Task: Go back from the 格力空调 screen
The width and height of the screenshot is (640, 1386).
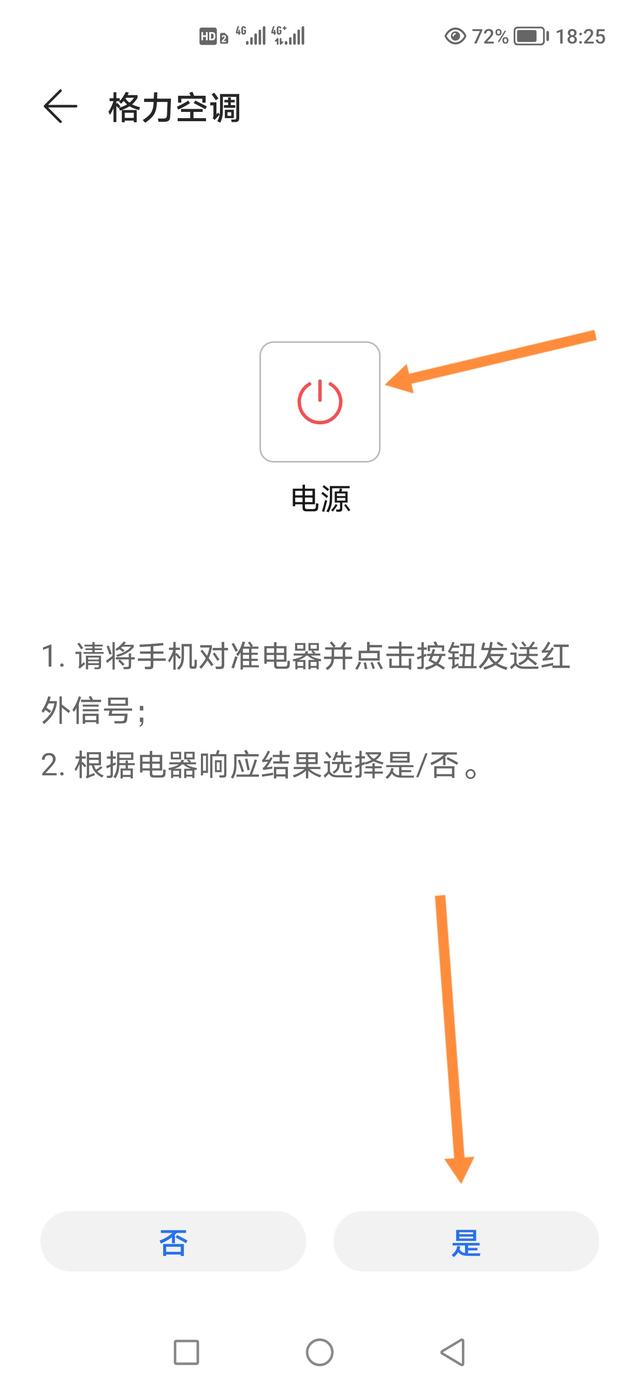Action: (60, 107)
